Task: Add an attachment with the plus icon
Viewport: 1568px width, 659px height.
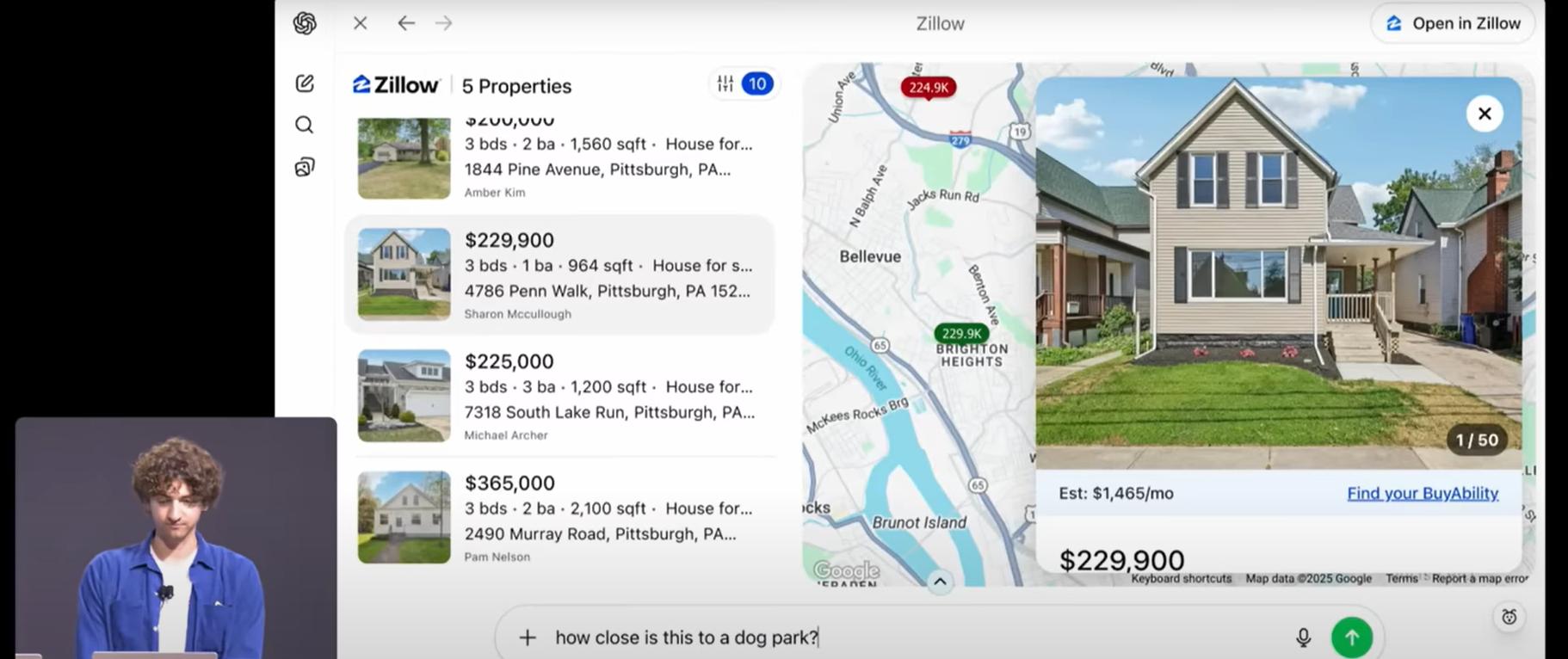Action: click(528, 637)
